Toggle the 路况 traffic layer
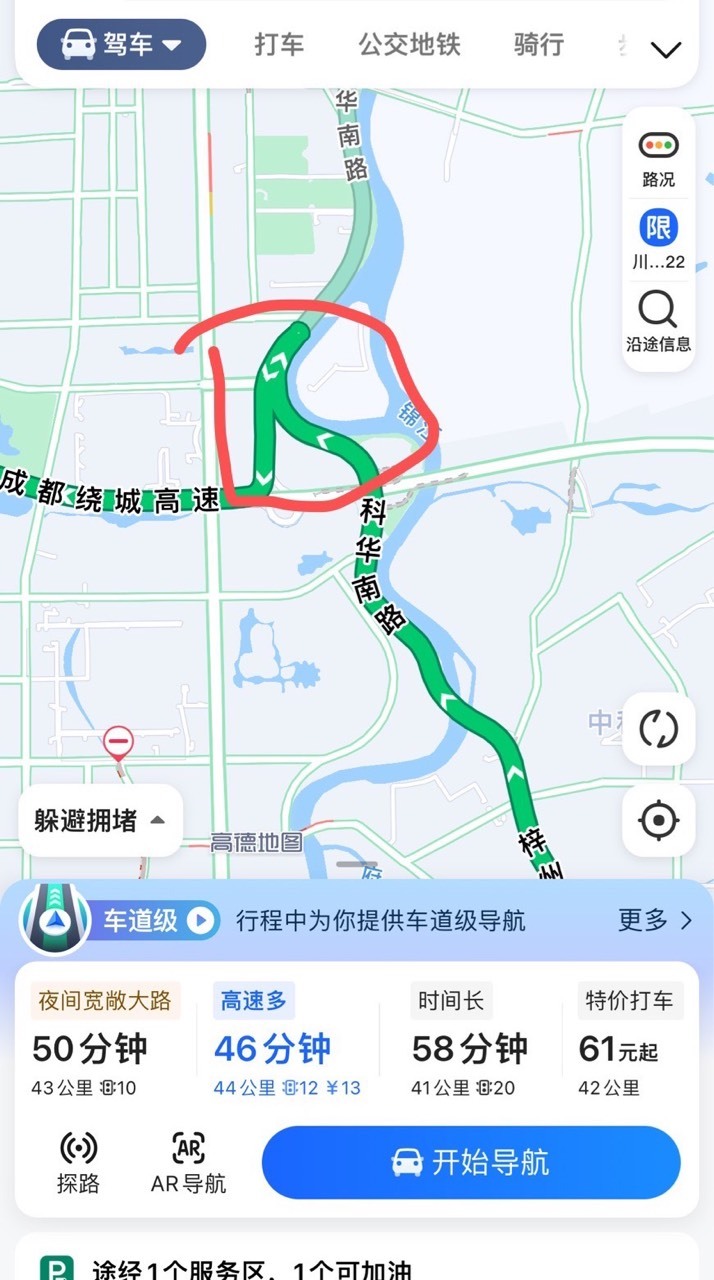This screenshot has width=714, height=1280. click(x=658, y=160)
